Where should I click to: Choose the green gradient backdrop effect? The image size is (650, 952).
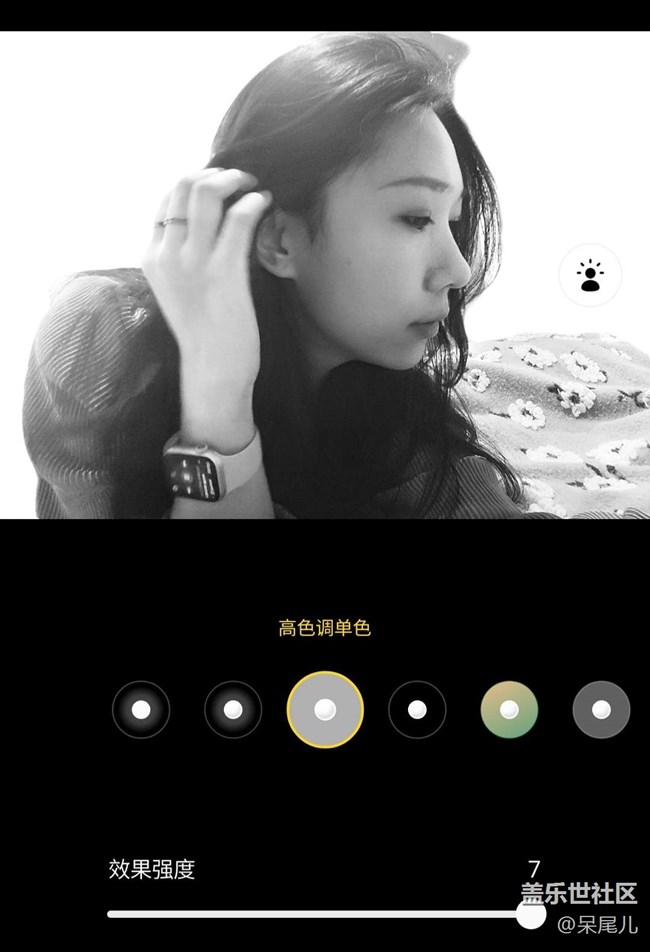pos(509,709)
